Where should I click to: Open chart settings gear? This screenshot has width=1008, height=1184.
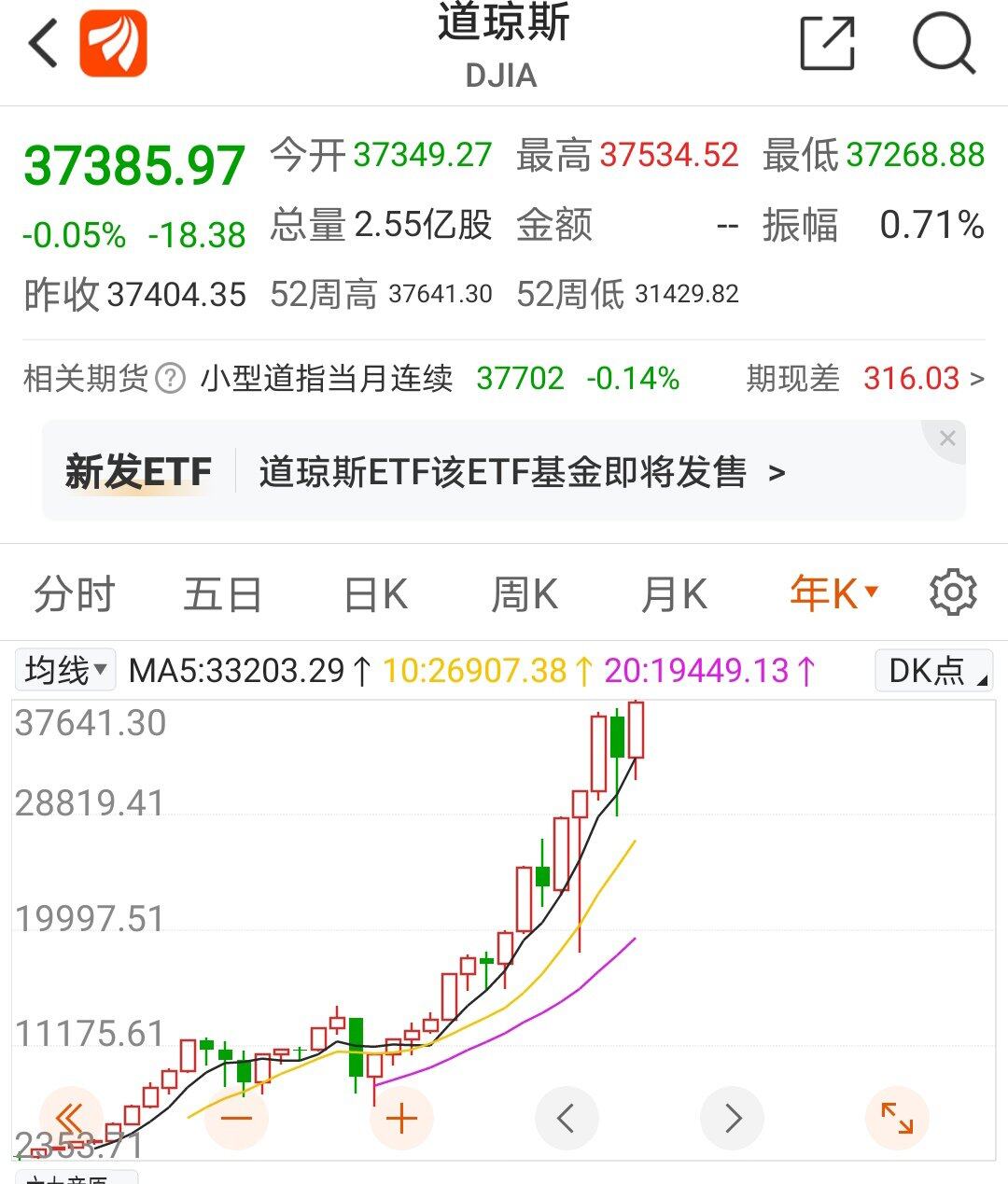click(952, 593)
